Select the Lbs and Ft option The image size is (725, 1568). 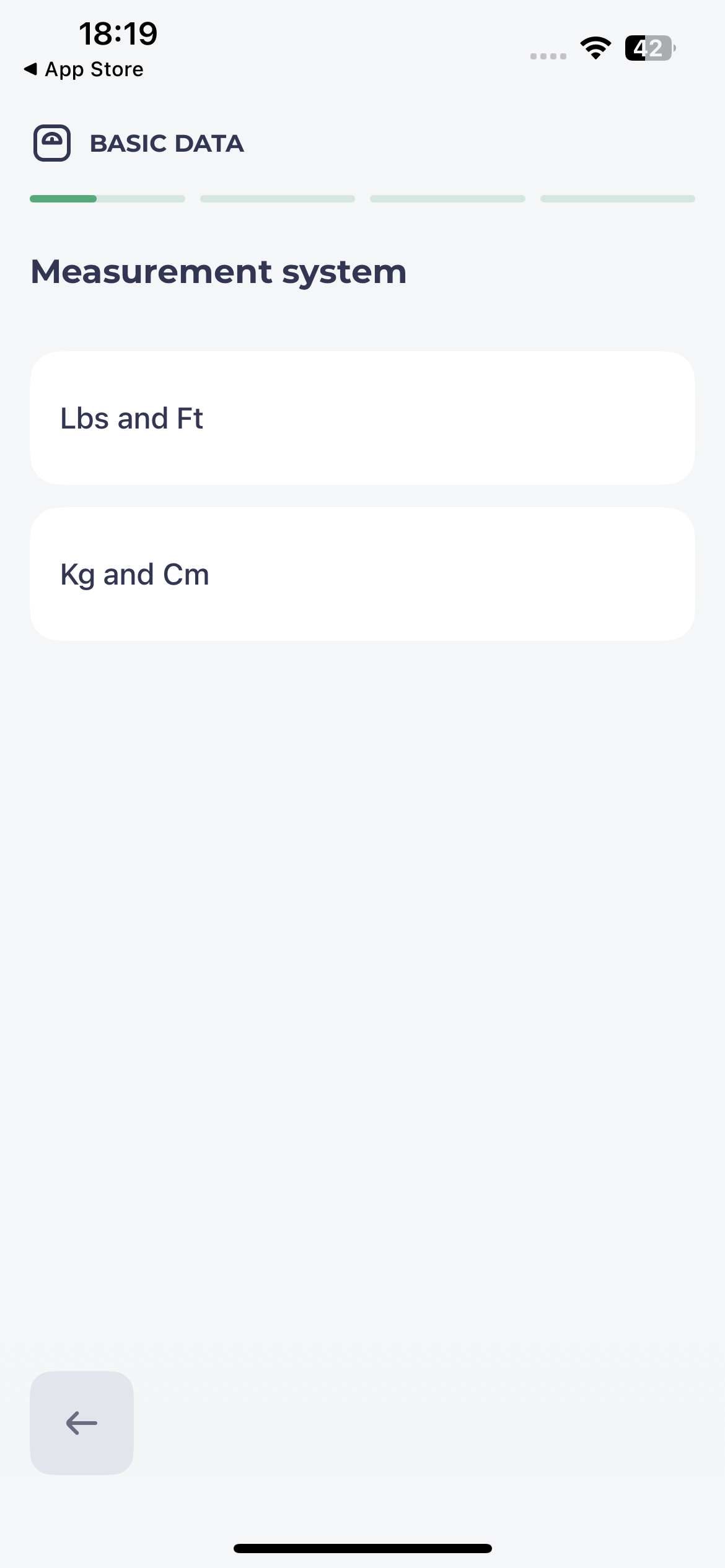pos(362,418)
